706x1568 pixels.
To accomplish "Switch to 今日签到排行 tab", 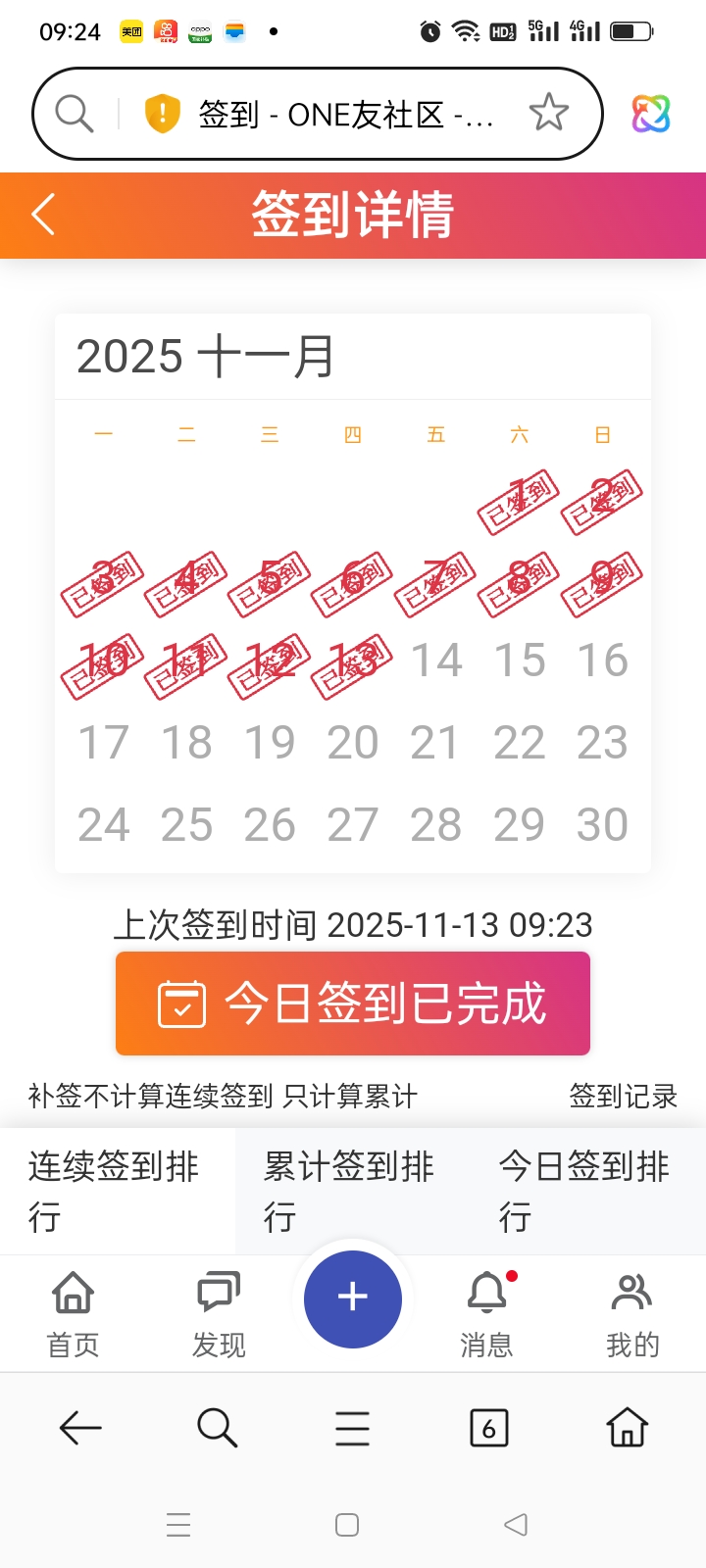I will 586,1191.
